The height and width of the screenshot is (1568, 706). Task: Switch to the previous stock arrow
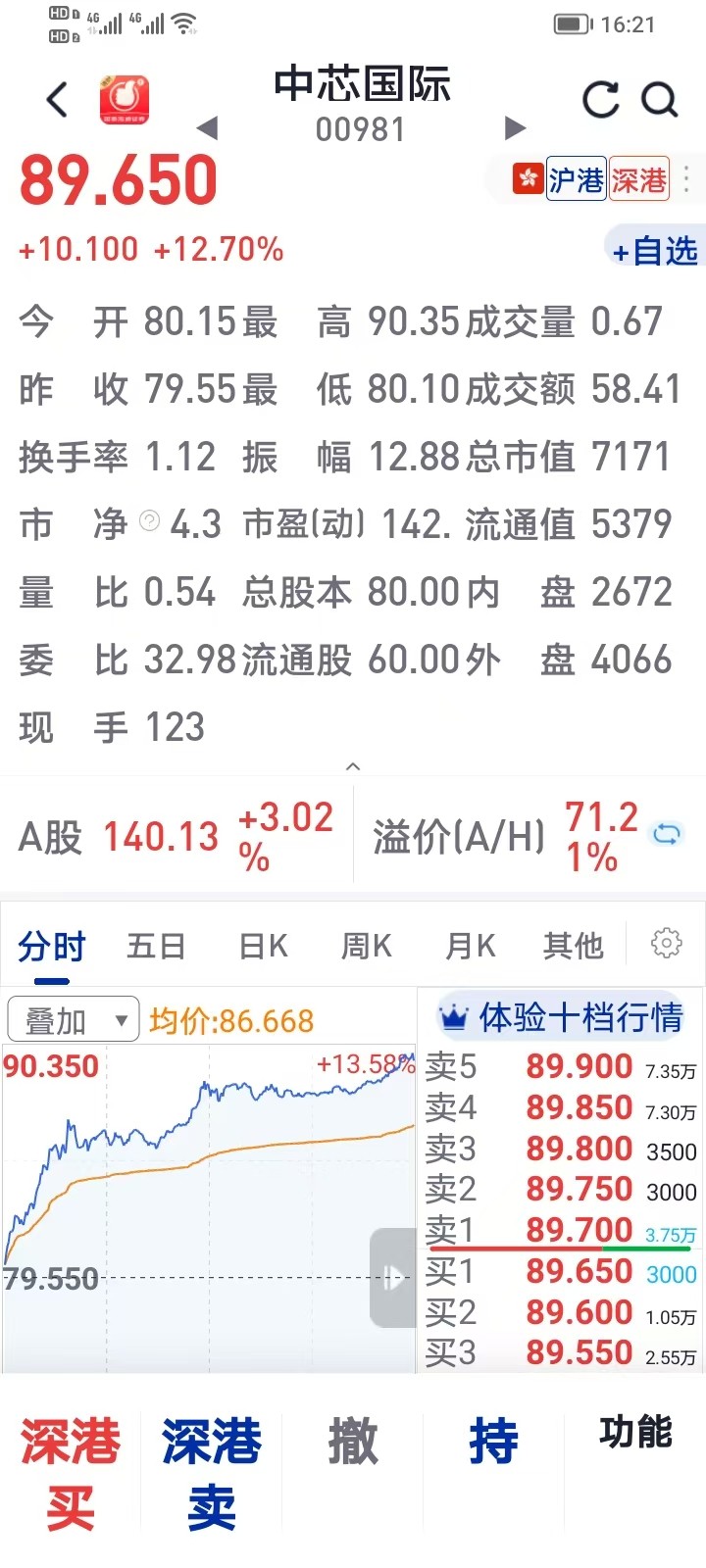(207, 128)
